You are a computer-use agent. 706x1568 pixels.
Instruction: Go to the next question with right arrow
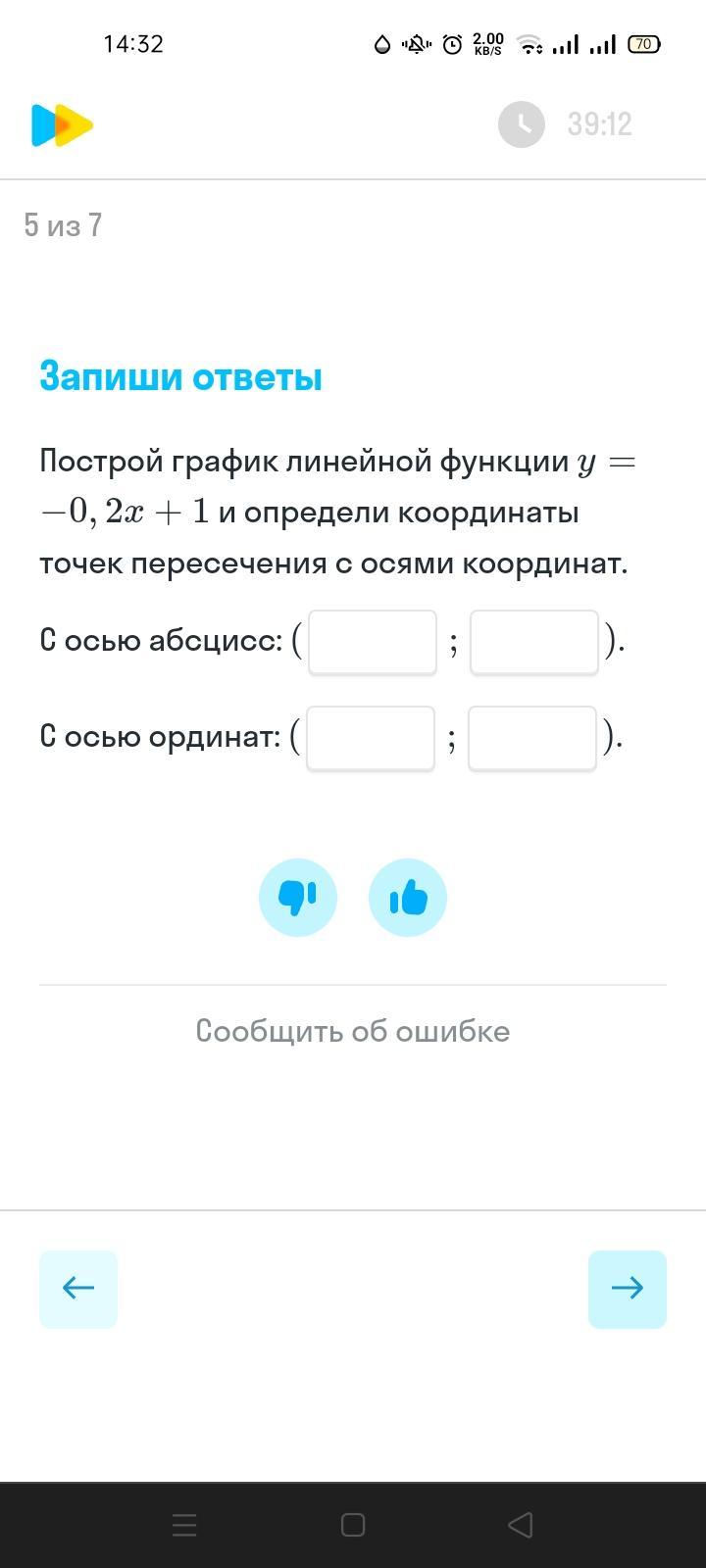[628, 1289]
